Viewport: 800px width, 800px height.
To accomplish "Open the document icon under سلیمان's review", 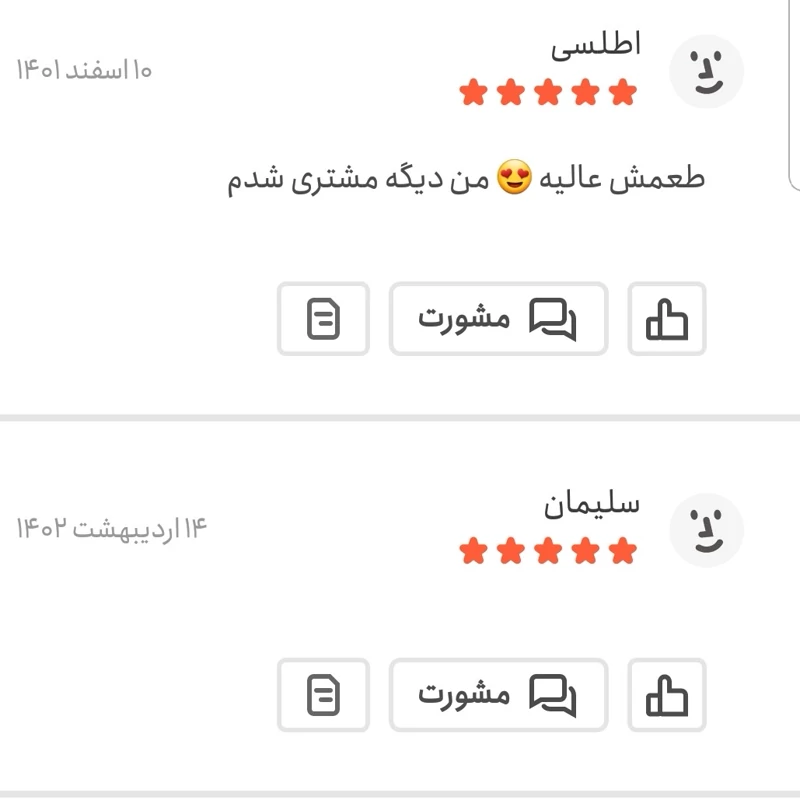I will 323,694.
